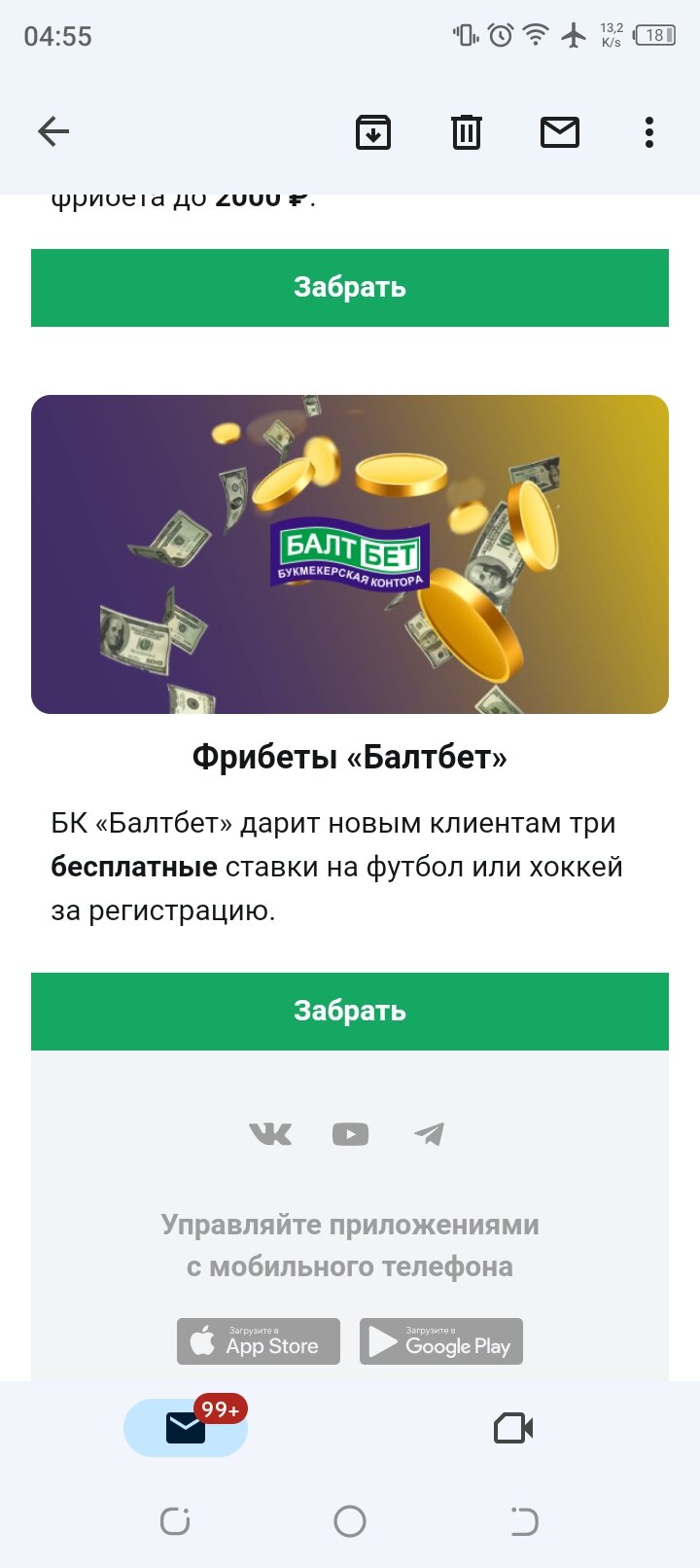
Task: Tap Забрать under the Балтбет freebets offer
Action: 350,1012
